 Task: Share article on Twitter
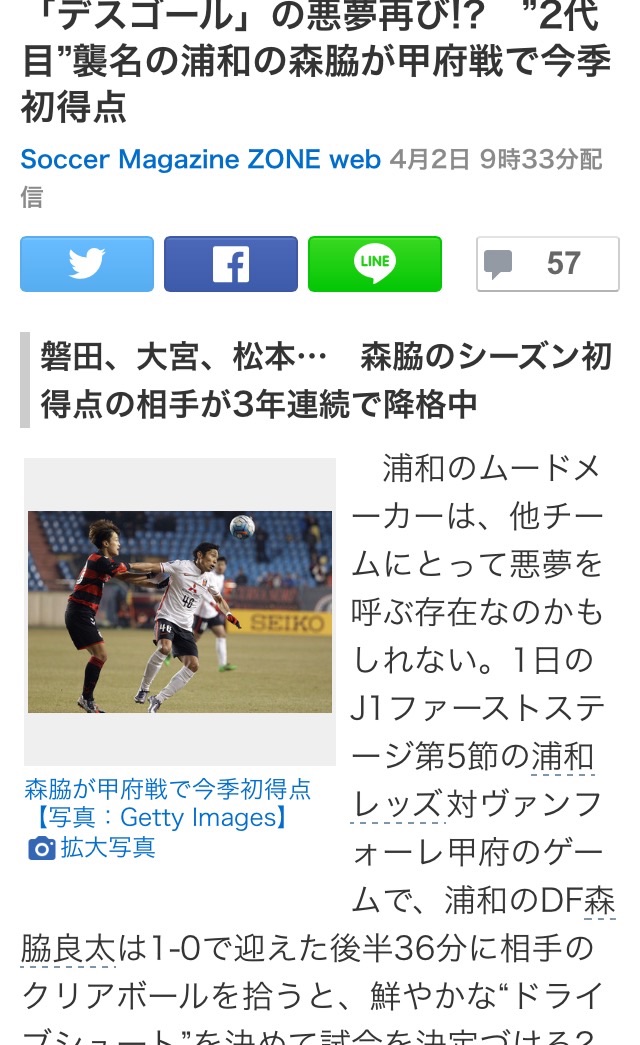tap(87, 264)
